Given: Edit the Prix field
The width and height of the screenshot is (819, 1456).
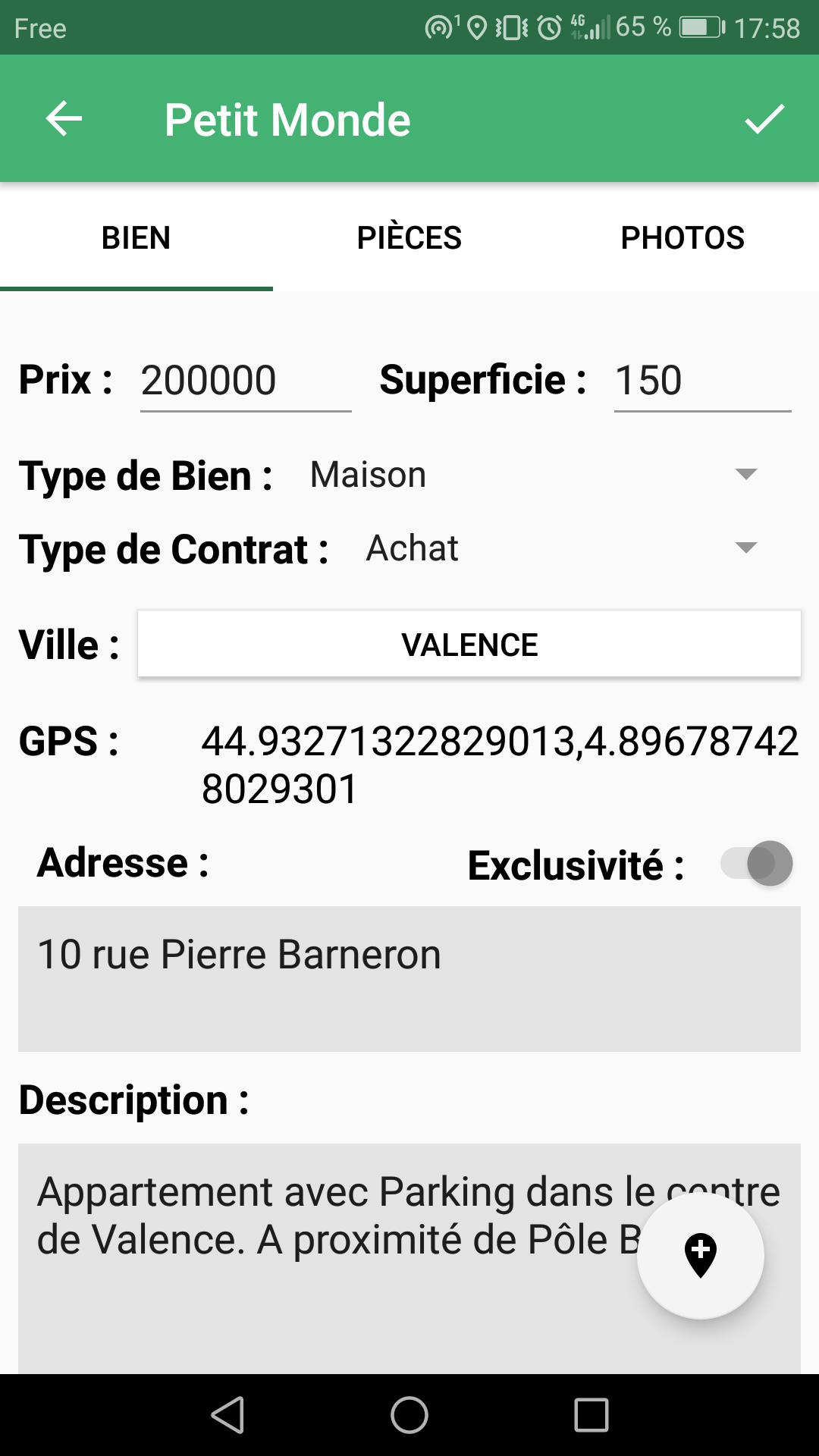Looking at the screenshot, I should [x=246, y=381].
